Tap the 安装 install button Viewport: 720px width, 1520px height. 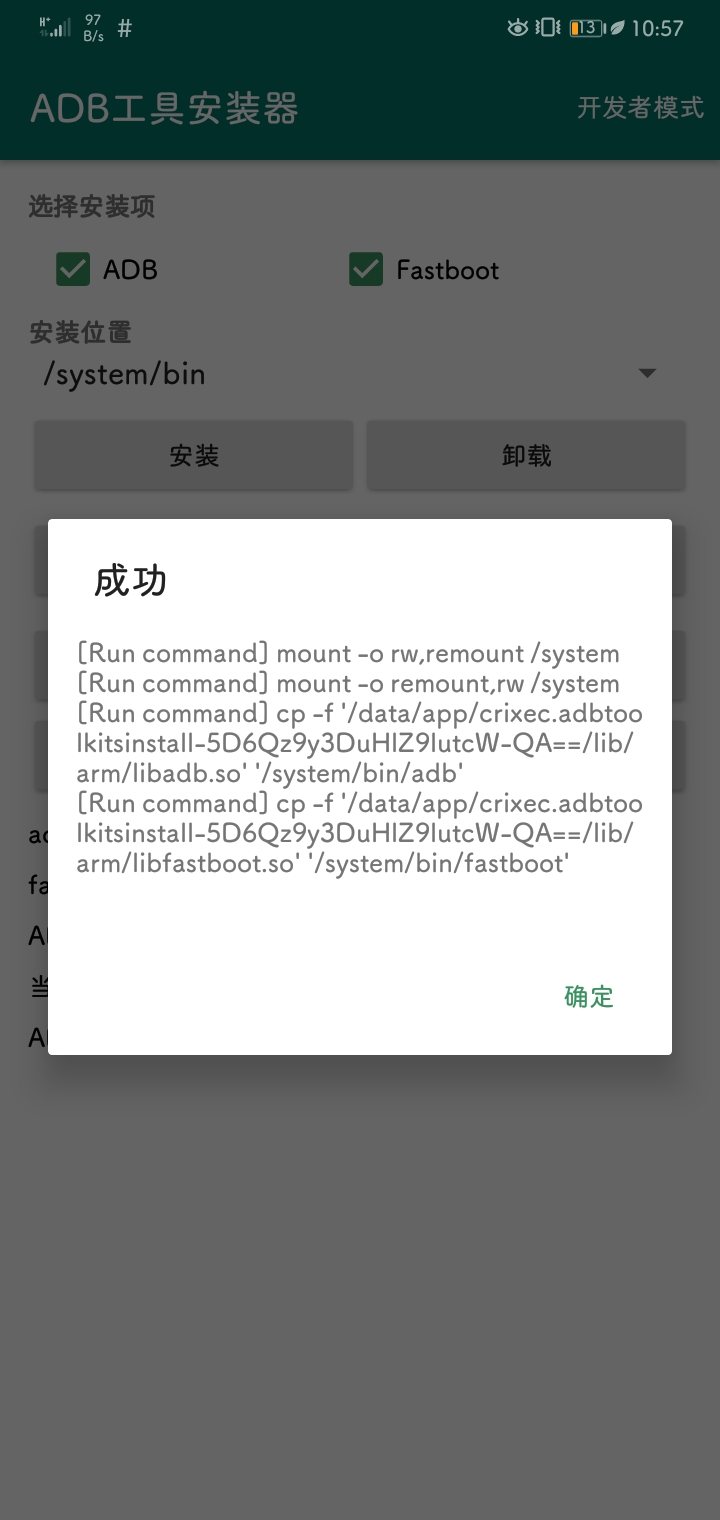194,456
